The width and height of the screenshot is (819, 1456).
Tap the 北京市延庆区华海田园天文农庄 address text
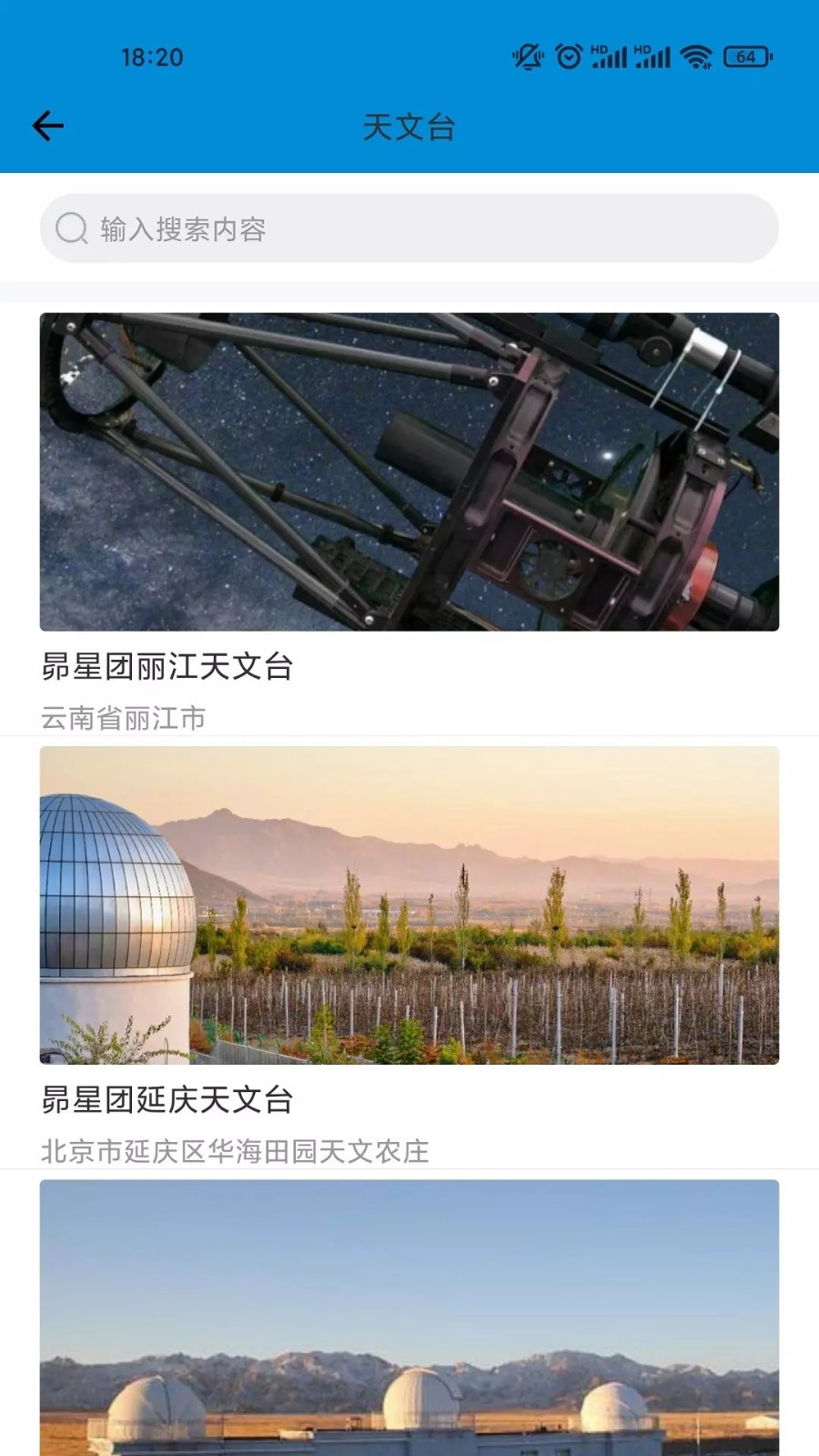238,1151
